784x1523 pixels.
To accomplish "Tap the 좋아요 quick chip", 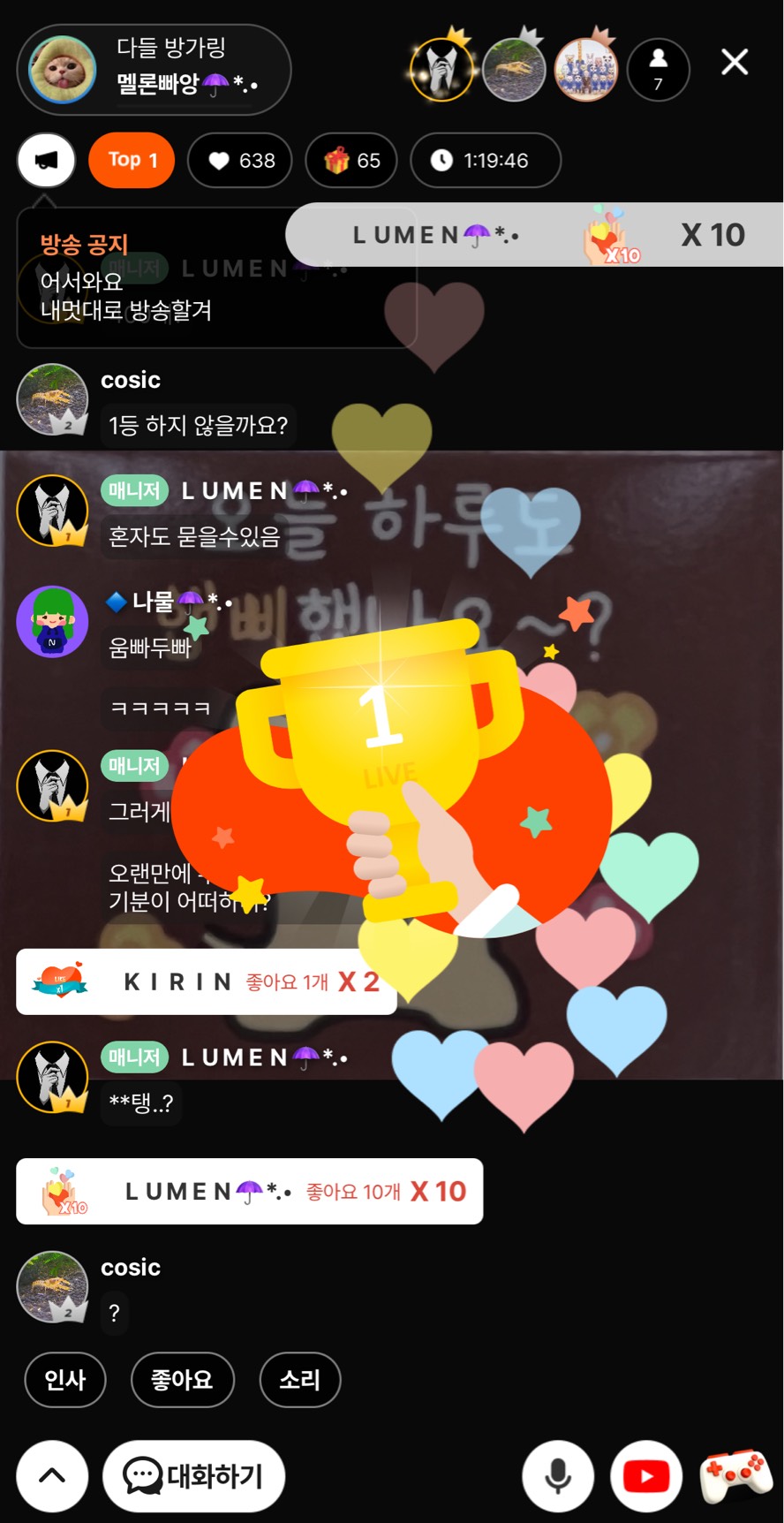I will (x=182, y=1379).
